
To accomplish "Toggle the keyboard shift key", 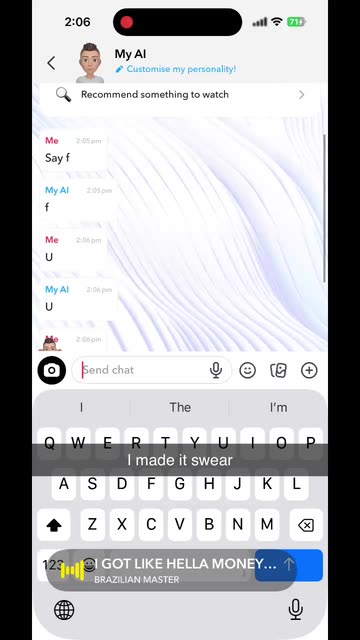I will click(54, 525).
